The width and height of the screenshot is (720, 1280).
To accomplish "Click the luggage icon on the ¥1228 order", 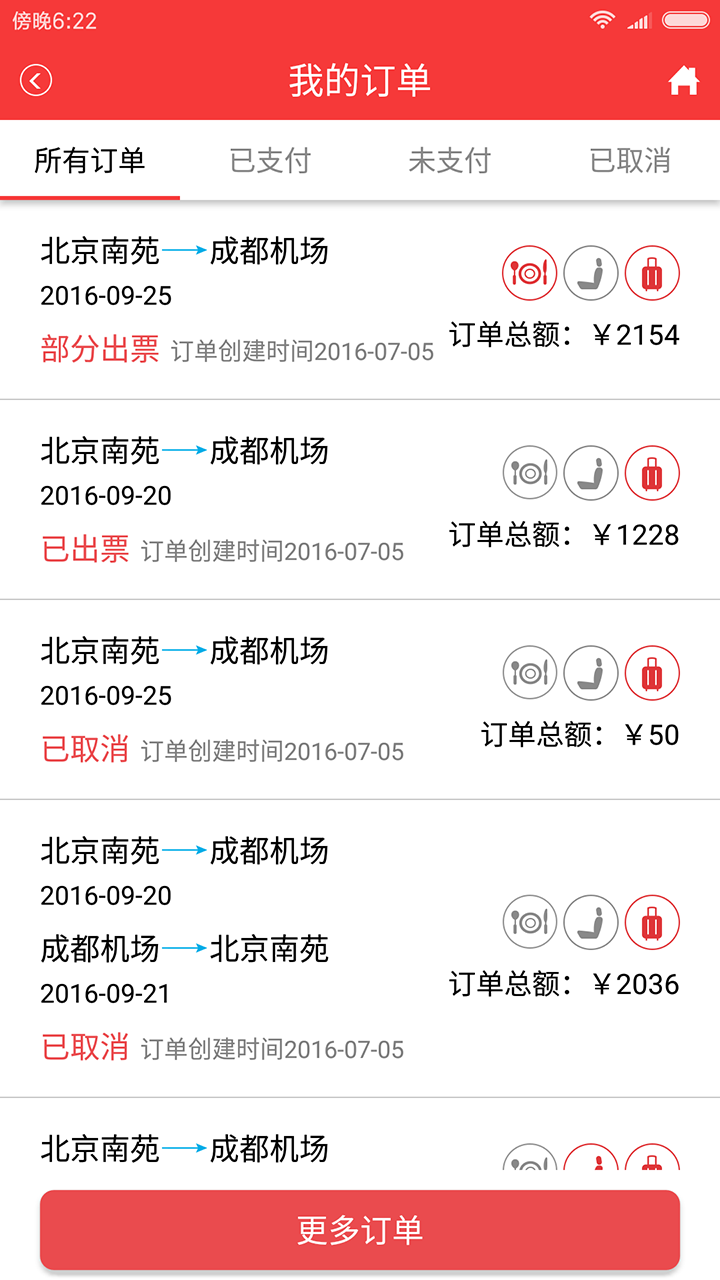I will pos(651,471).
